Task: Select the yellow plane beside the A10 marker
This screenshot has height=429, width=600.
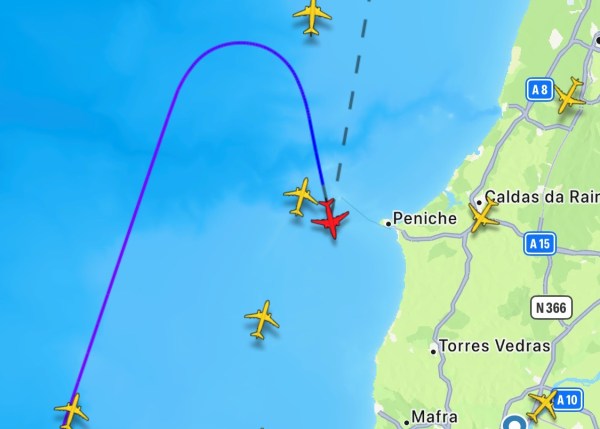Action: click(543, 405)
